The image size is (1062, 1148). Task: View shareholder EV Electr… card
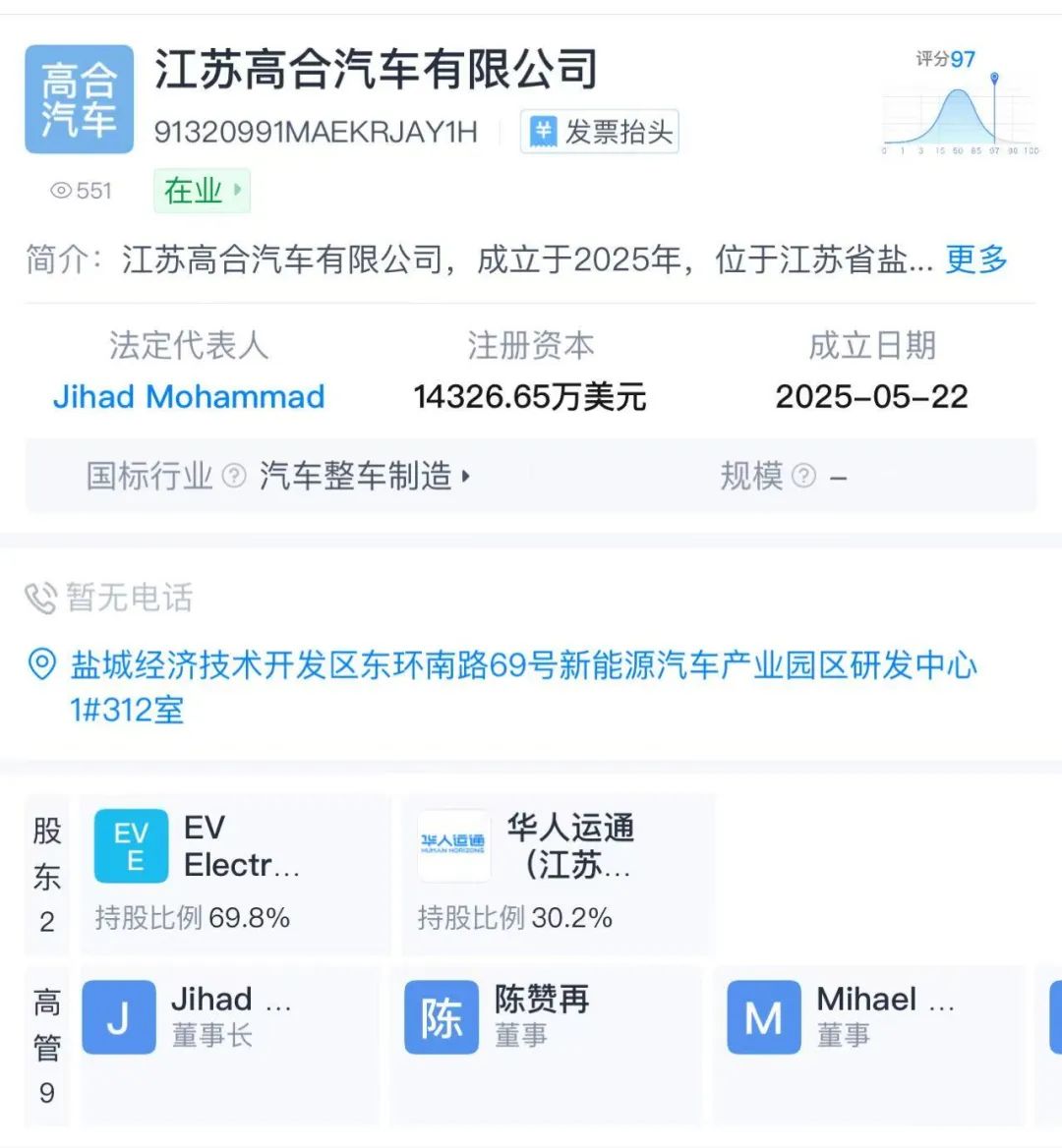click(x=234, y=873)
